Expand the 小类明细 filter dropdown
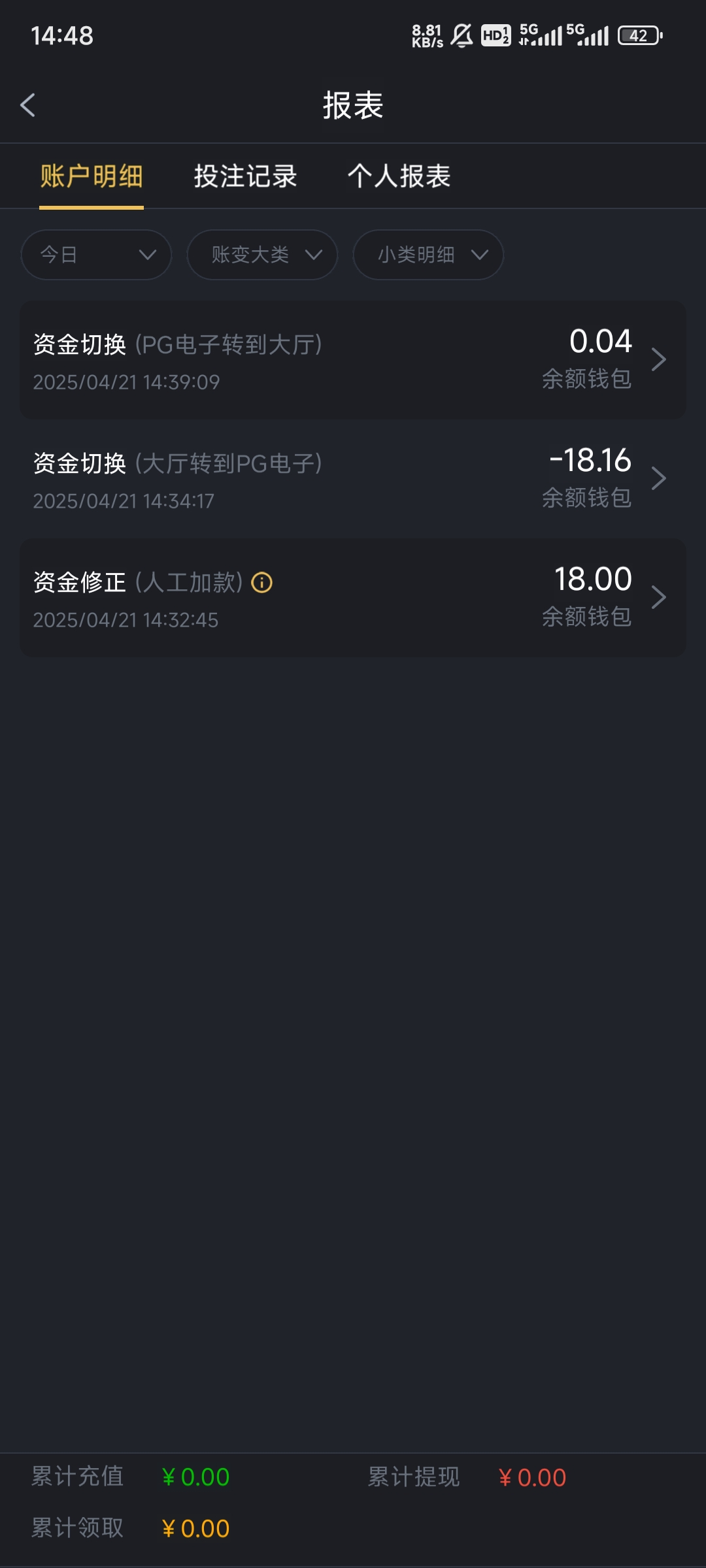Viewport: 706px width, 1568px height. (x=428, y=255)
